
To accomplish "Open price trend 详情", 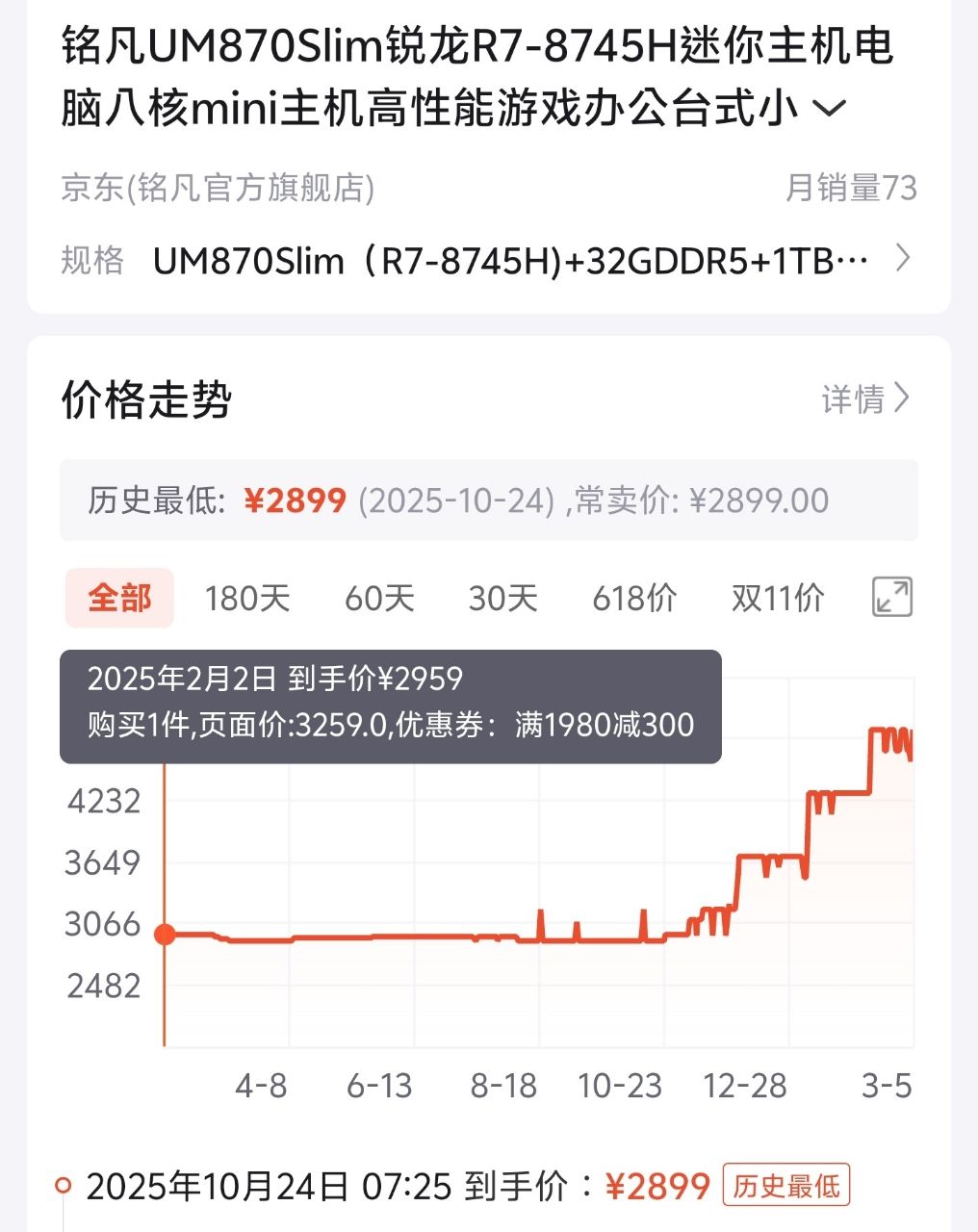I will point(864,398).
